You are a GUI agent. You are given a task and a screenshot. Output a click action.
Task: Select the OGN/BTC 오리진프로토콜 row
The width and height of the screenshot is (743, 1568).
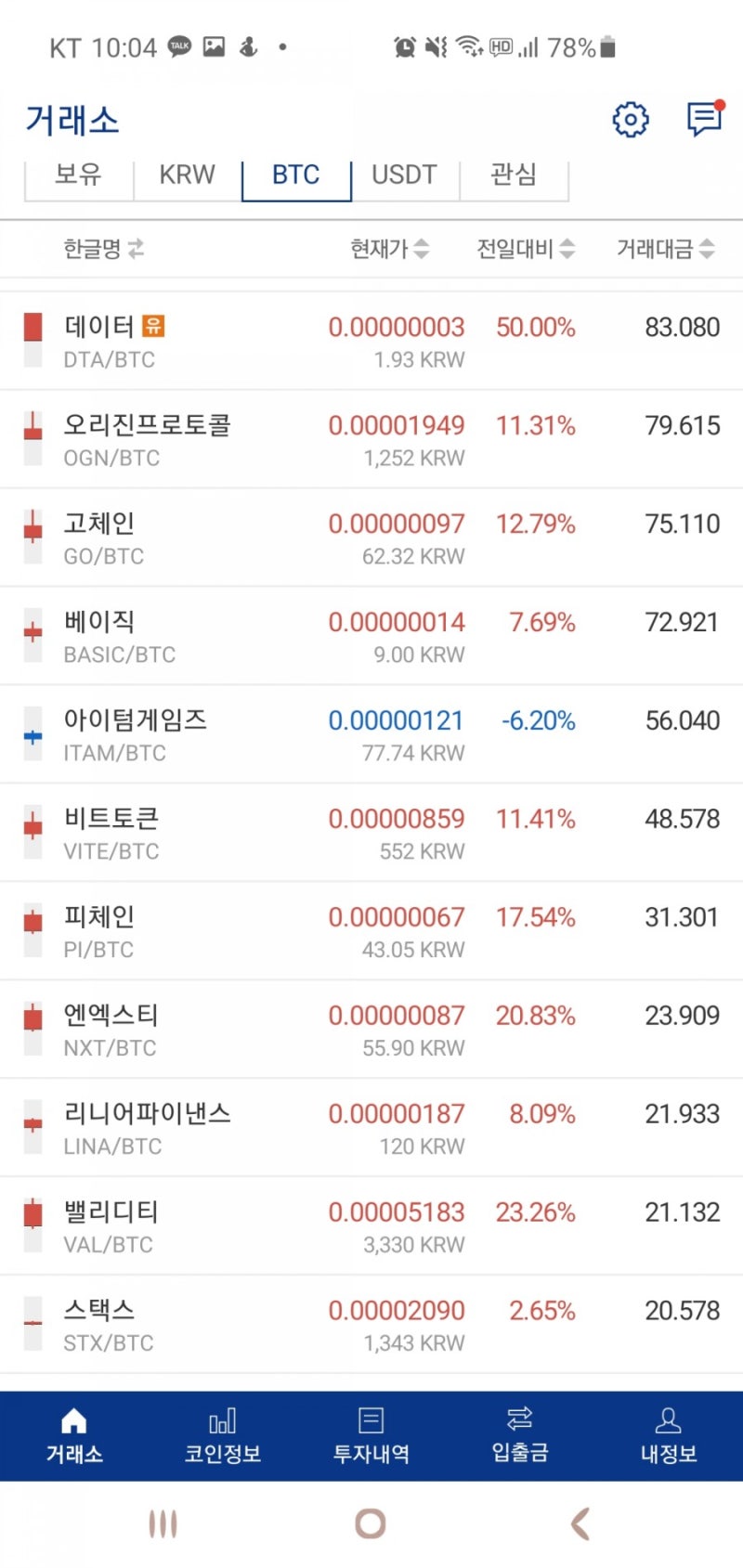click(x=371, y=438)
